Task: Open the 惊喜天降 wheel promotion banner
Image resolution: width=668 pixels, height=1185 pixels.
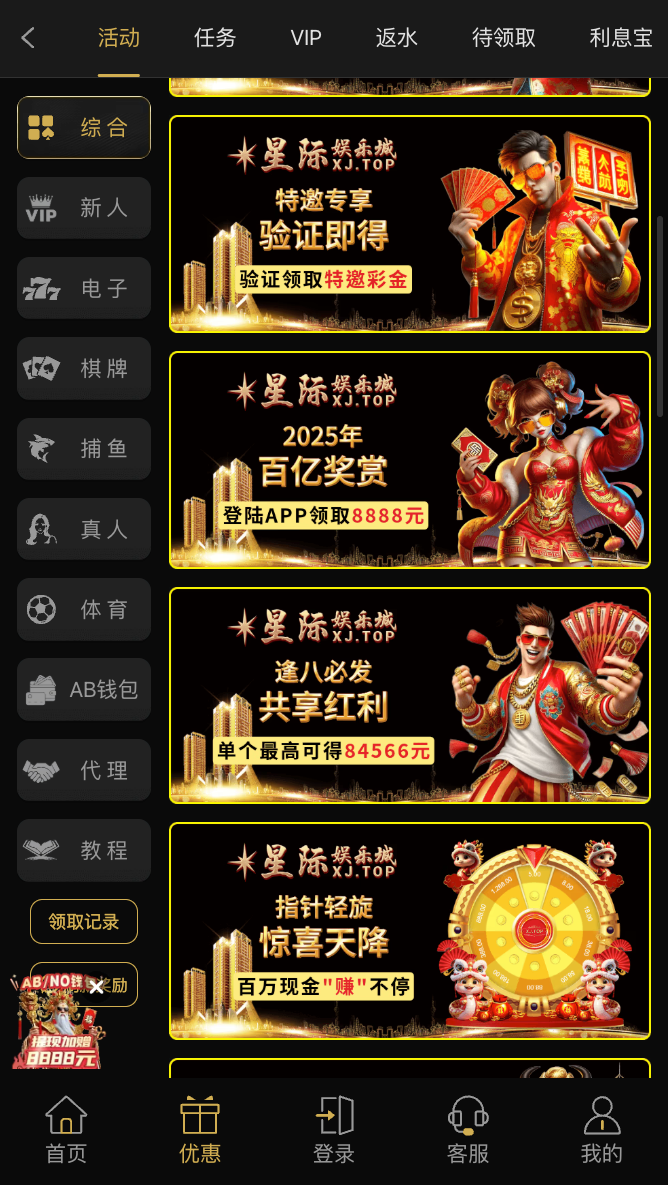Action: (x=410, y=931)
